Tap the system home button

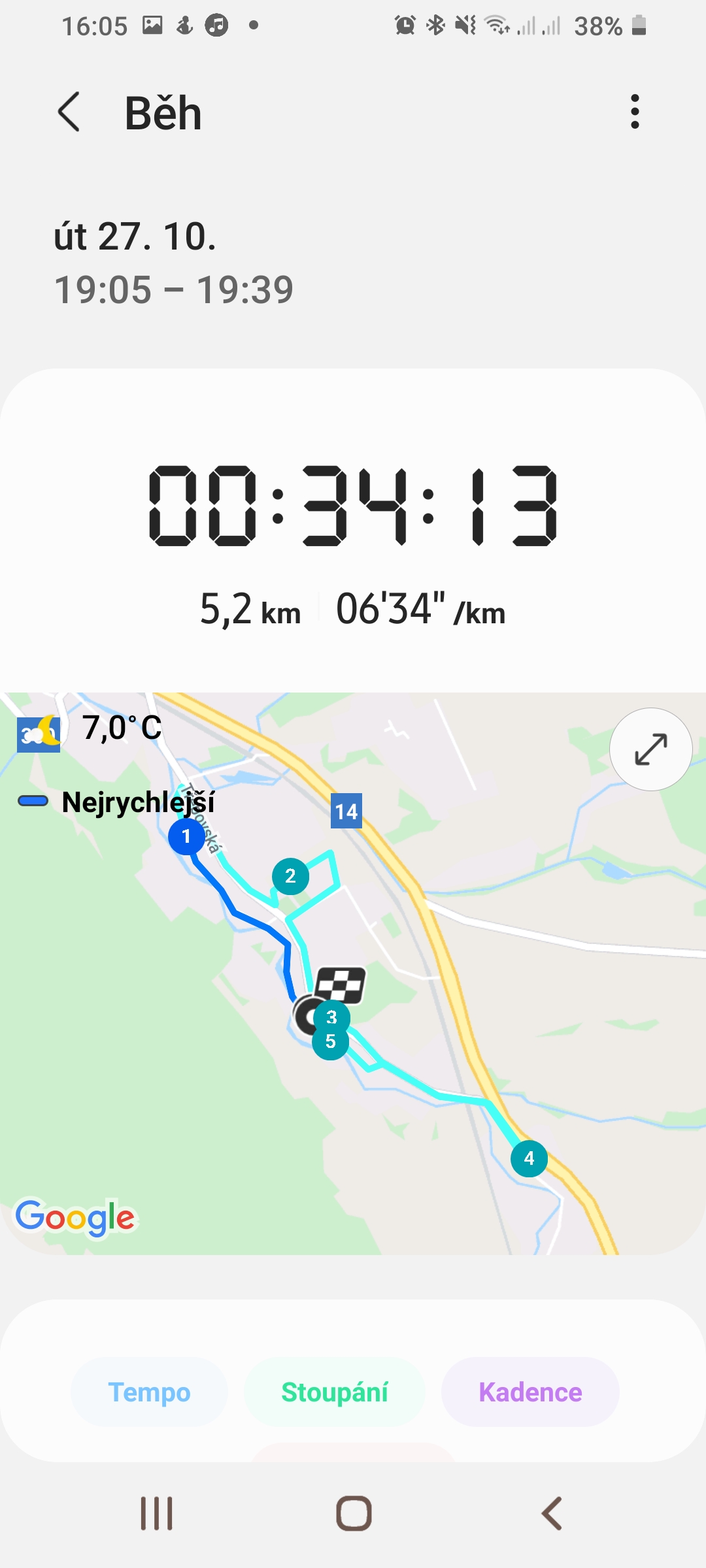pyautogui.click(x=354, y=1513)
